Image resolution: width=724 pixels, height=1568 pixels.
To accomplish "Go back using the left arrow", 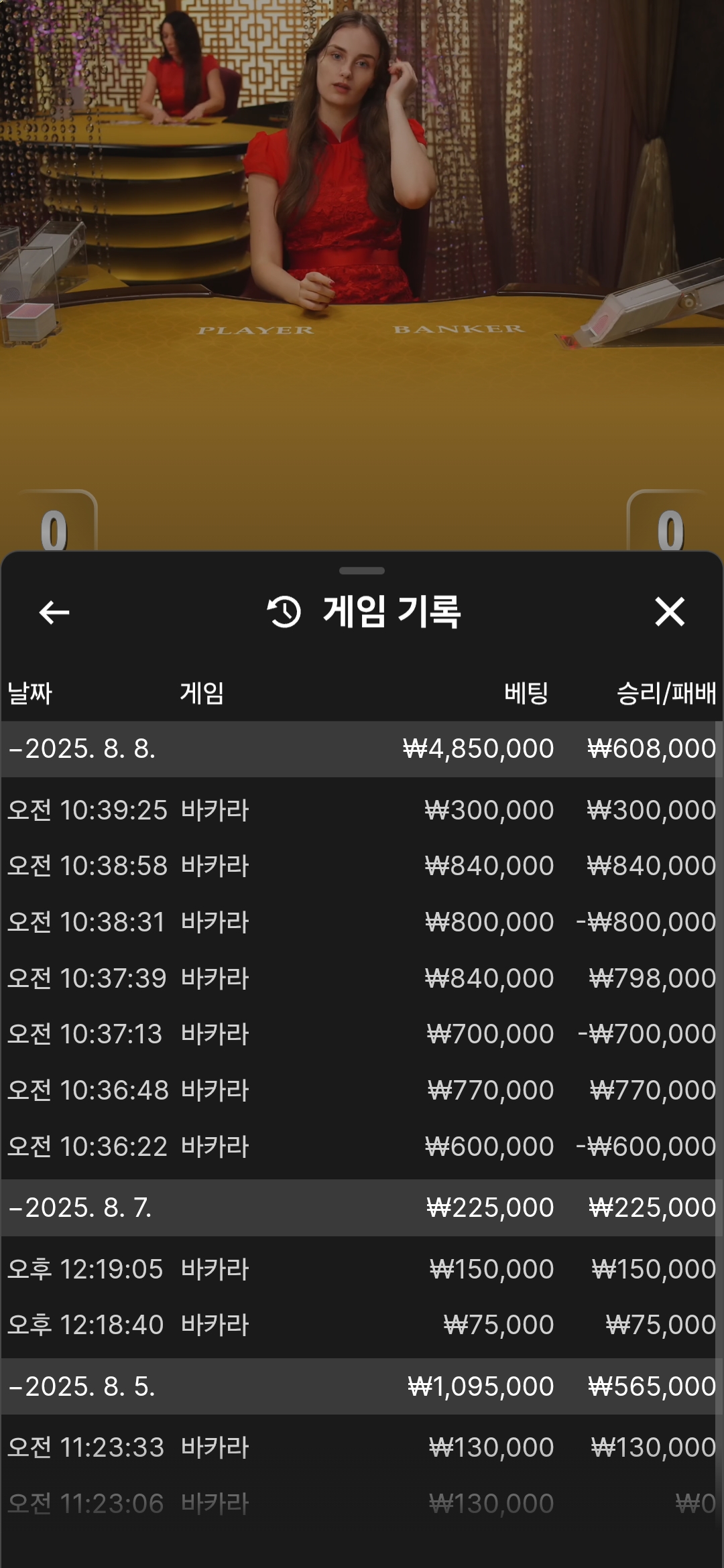I will coord(54,612).
